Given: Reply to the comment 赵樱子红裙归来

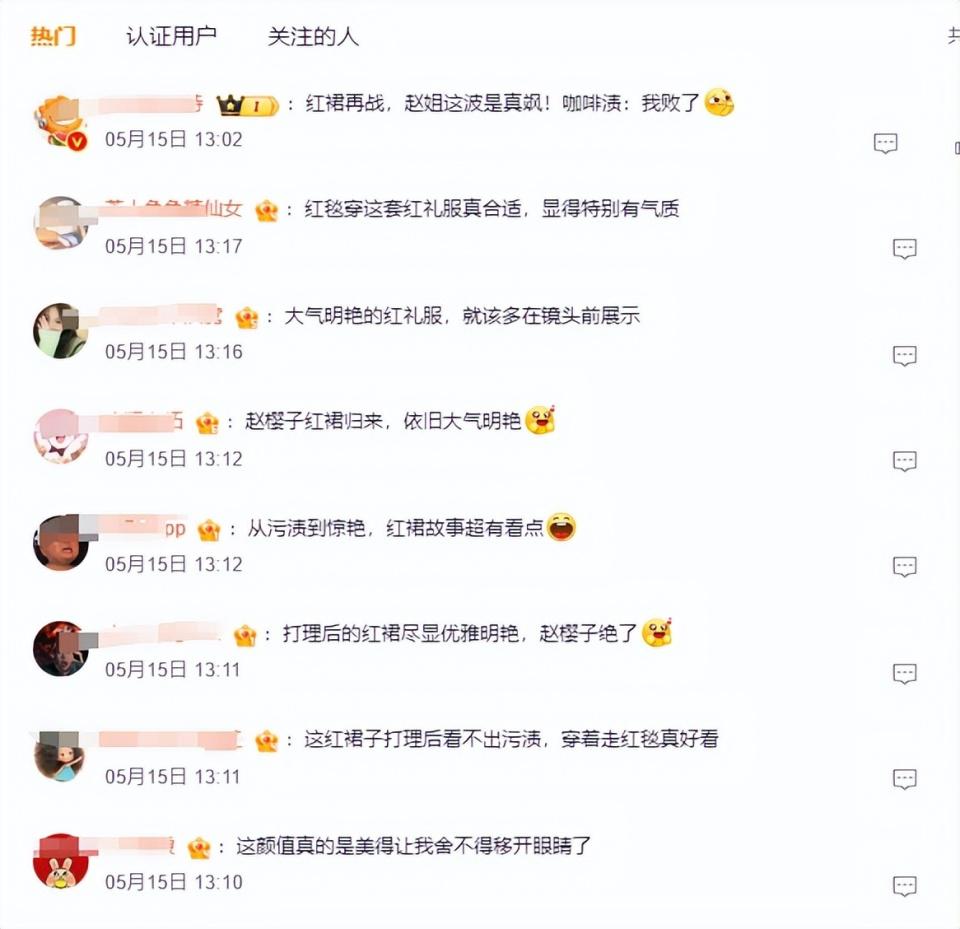Looking at the screenshot, I should (x=904, y=461).
